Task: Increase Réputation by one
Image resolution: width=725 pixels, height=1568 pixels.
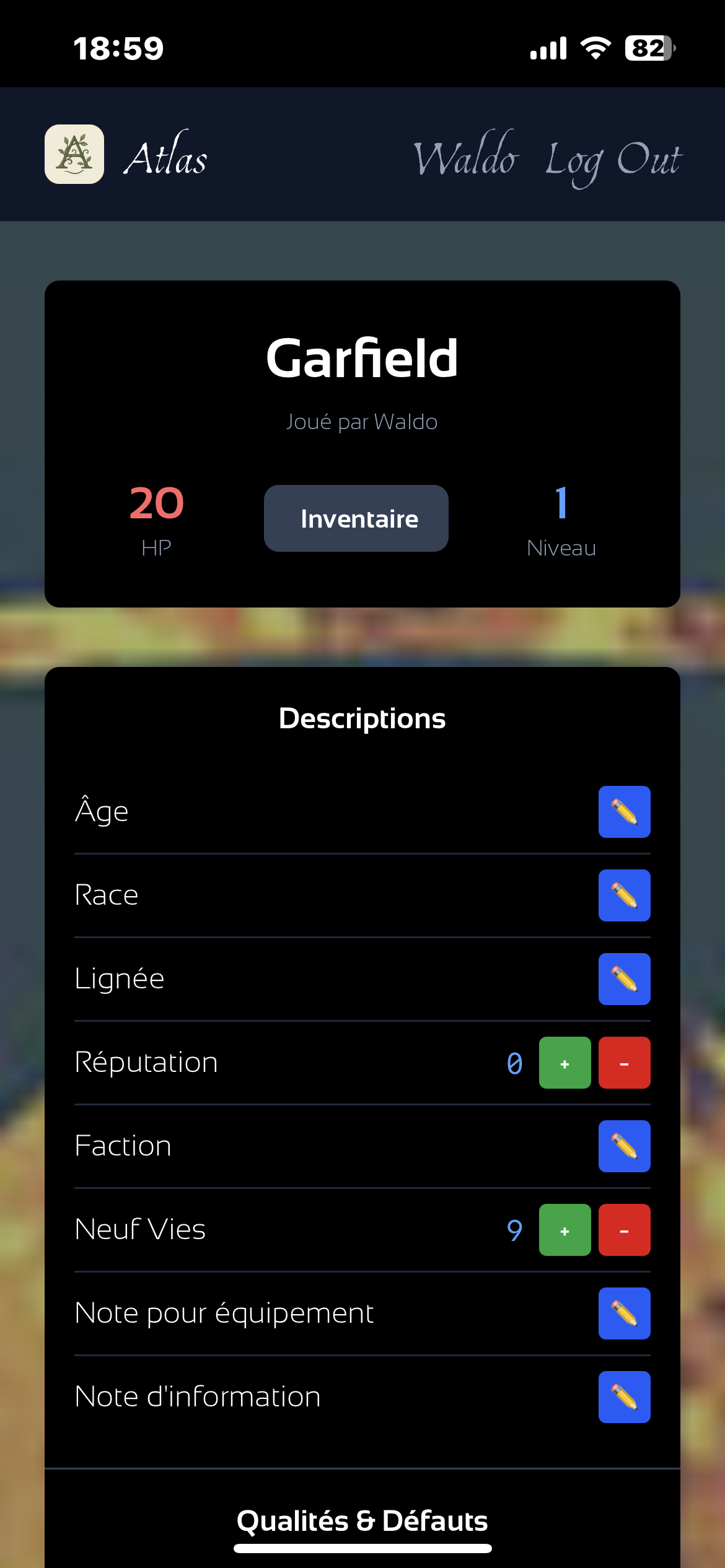Action: (x=565, y=1063)
